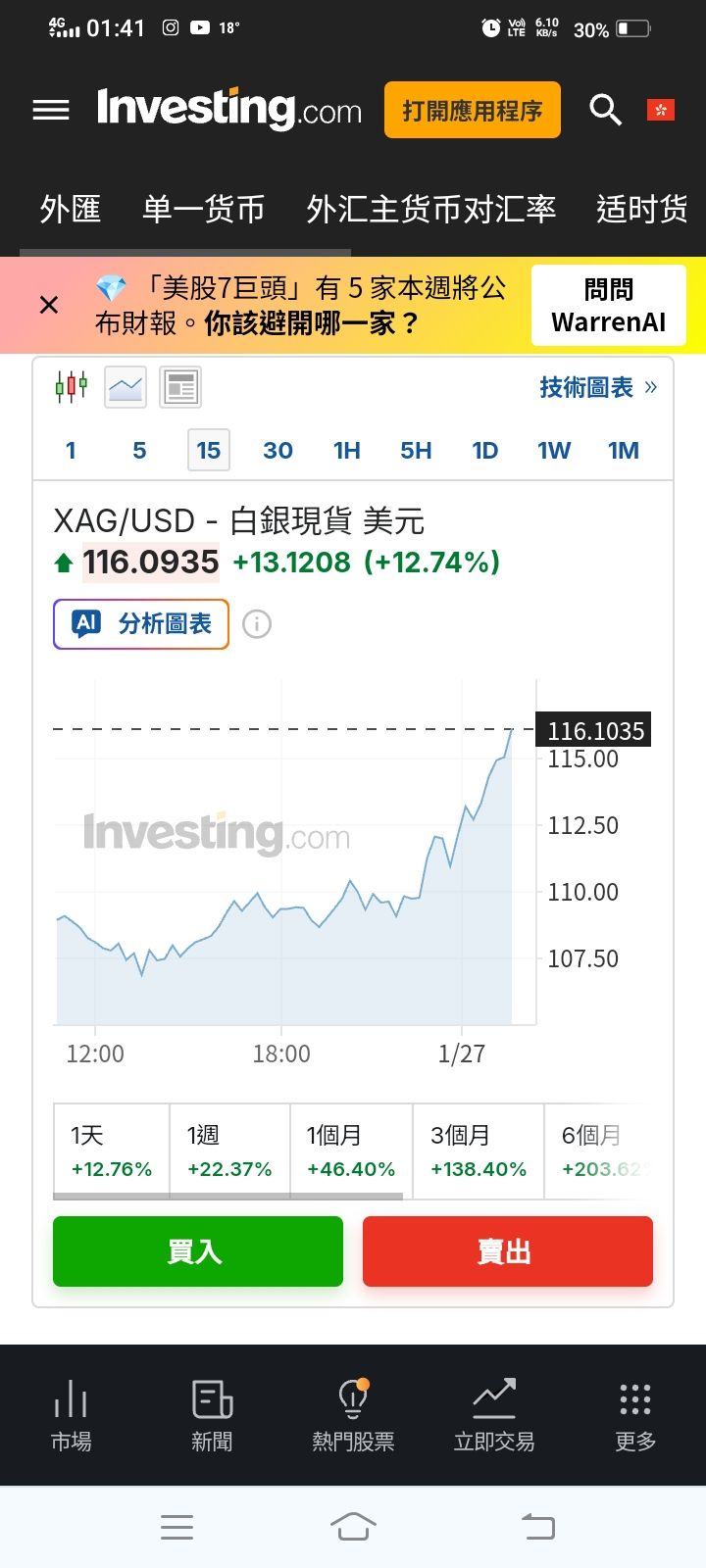Select the 30-minute chart interval
706x1568 pixels.
click(x=277, y=450)
